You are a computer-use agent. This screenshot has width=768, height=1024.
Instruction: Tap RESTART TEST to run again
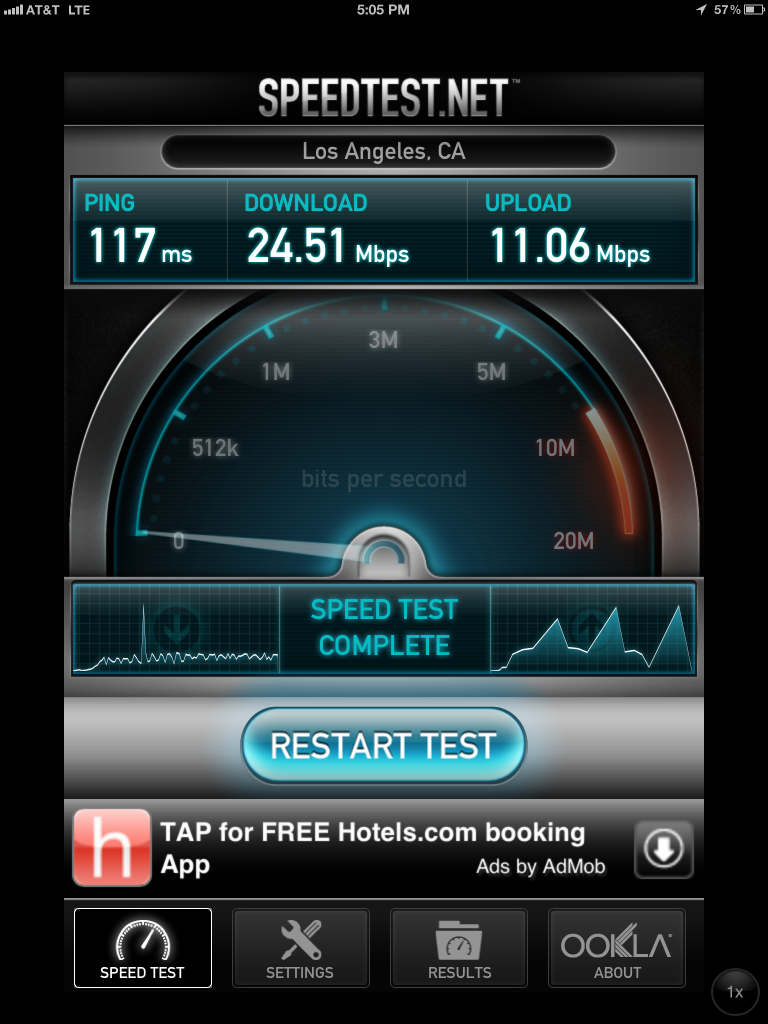(x=384, y=745)
